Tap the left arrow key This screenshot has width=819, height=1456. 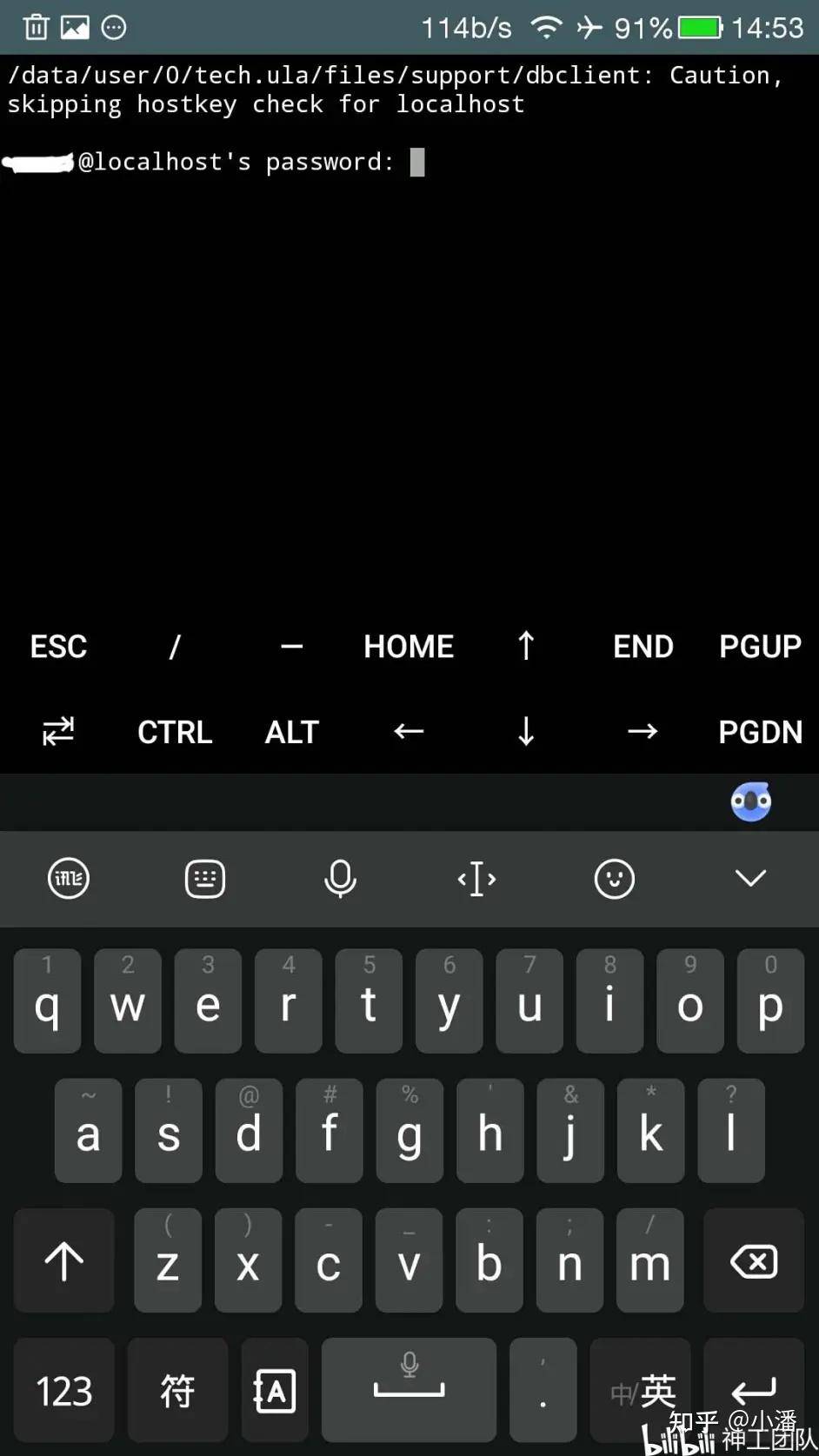coord(409,732)
